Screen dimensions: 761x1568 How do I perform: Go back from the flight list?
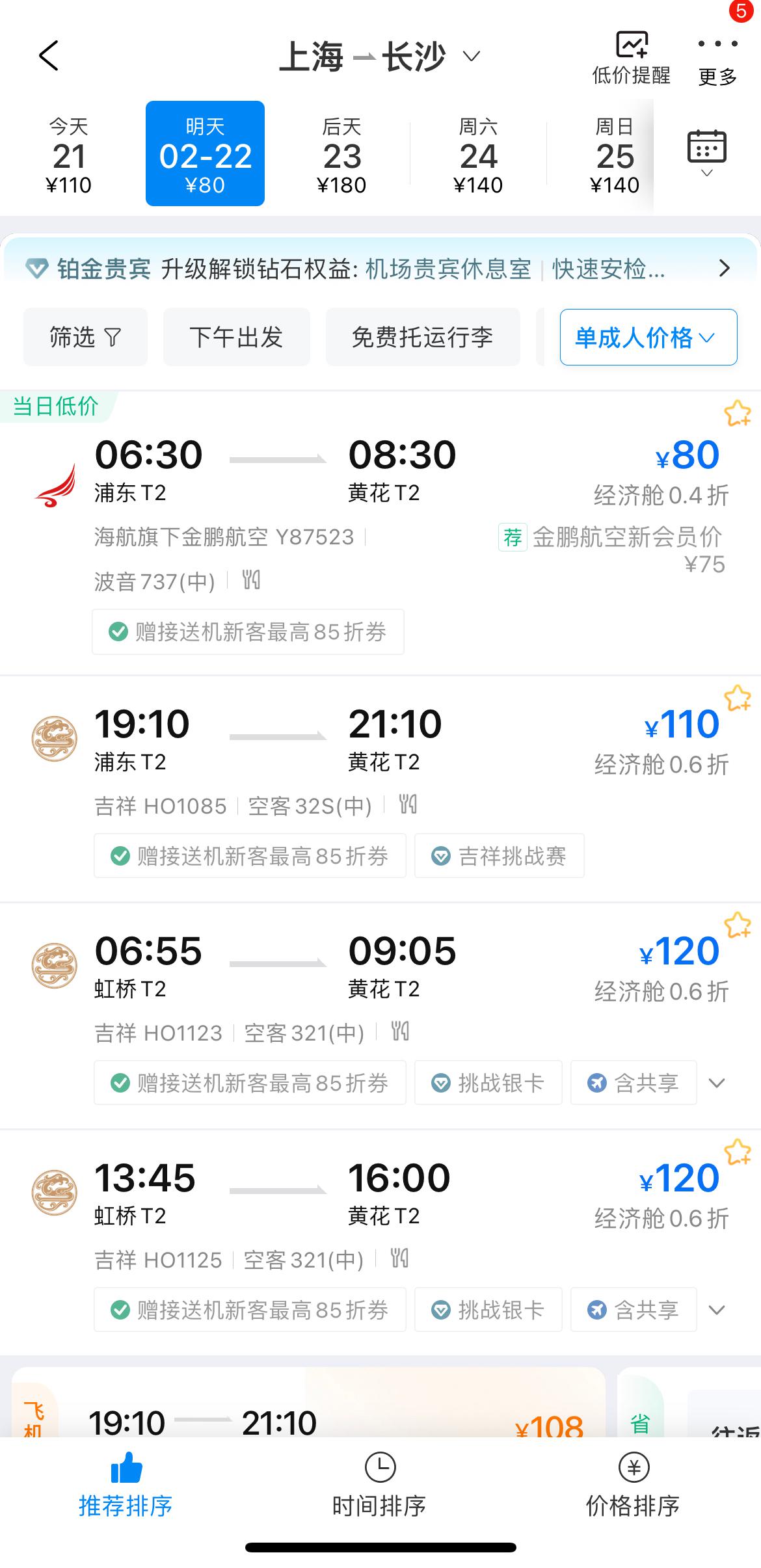click(49, 55)
